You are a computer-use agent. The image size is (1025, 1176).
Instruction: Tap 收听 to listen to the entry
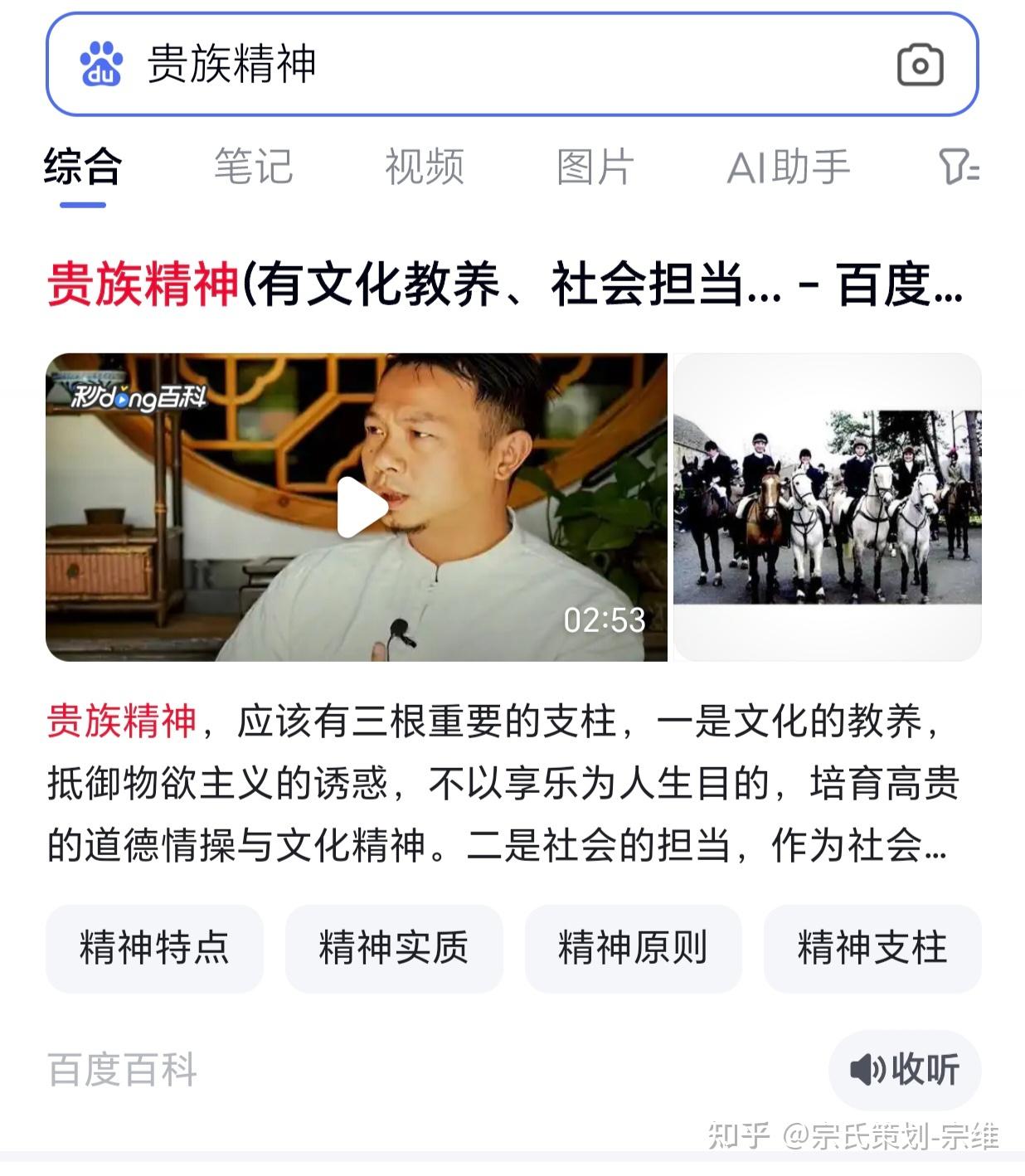point(905,1069)
